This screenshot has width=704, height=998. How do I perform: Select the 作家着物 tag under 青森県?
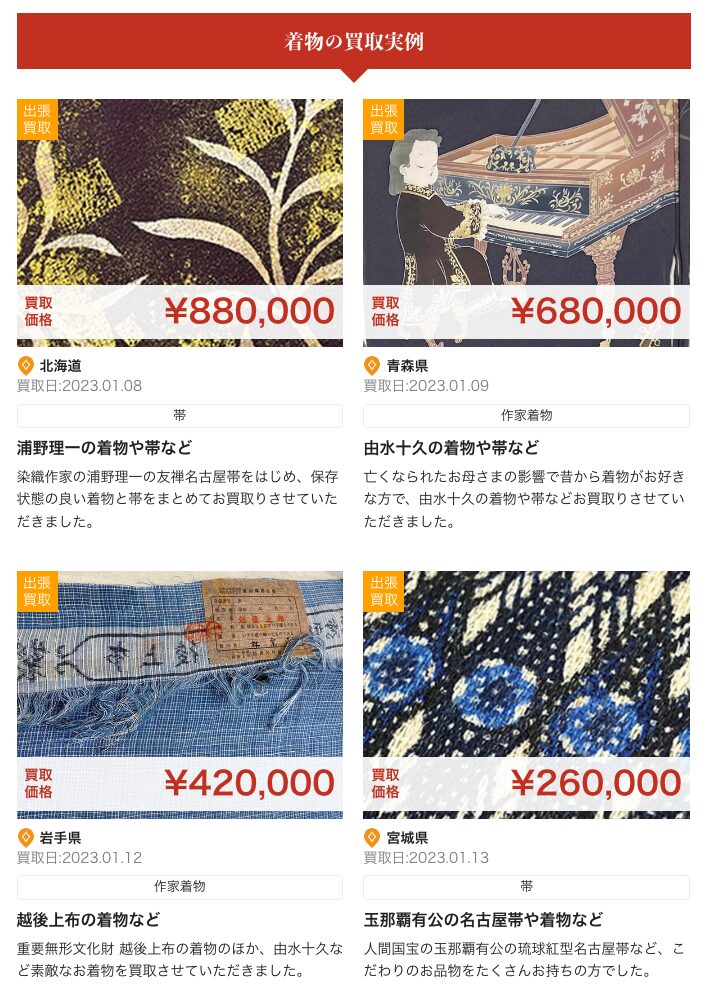coord(526,415)
